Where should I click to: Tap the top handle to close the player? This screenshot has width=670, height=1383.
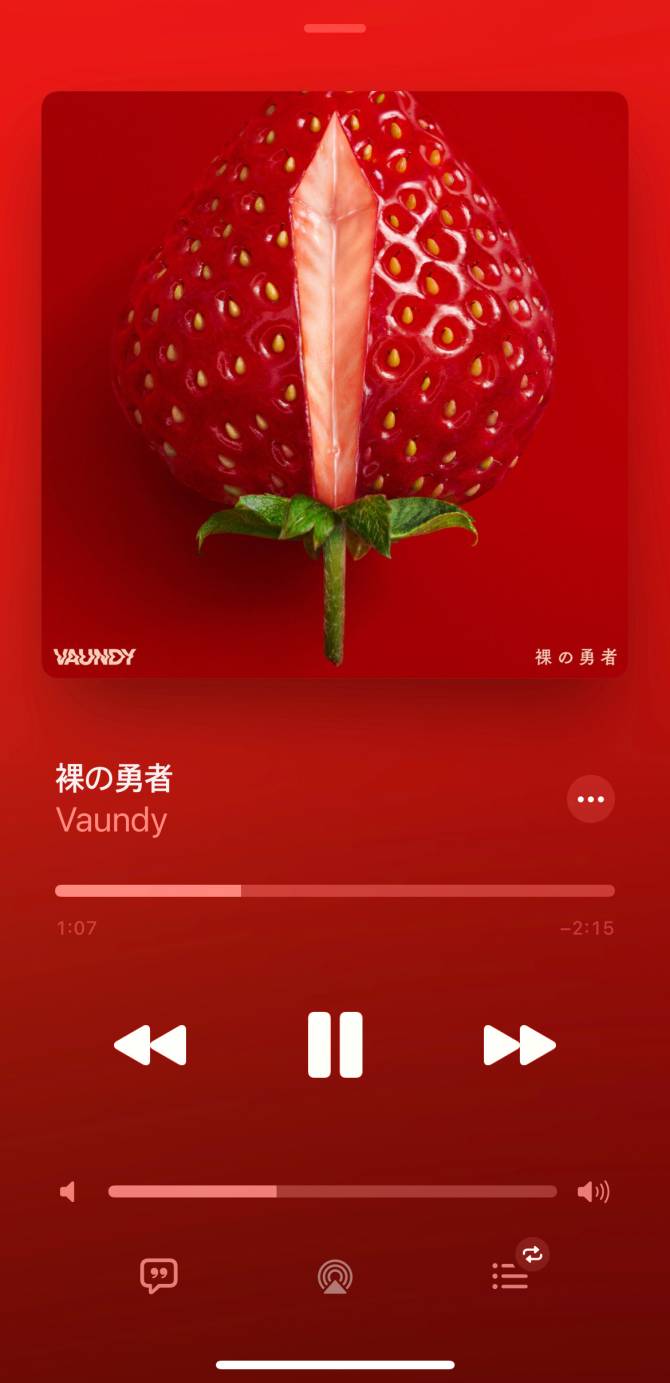[x=335, y=28]
